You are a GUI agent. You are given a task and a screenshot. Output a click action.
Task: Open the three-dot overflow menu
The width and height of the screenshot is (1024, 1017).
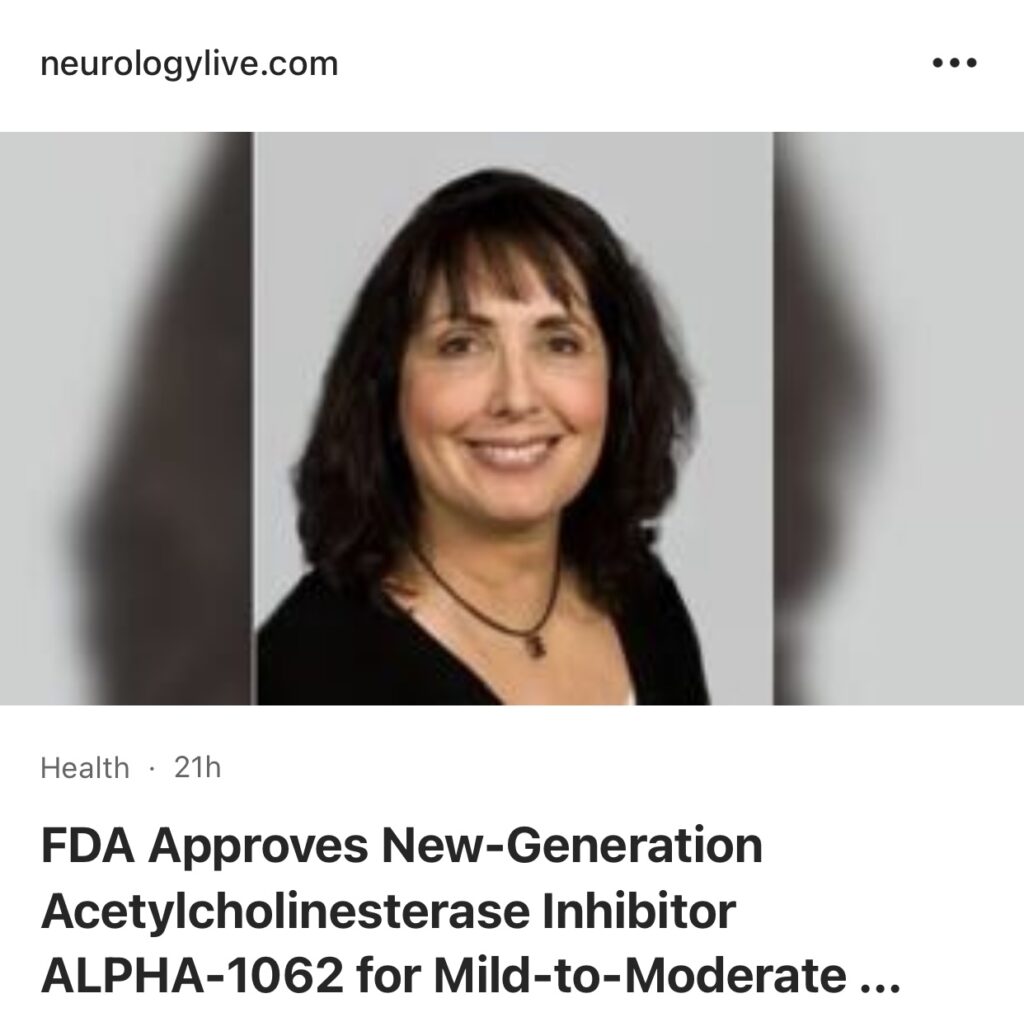(953, 64)
